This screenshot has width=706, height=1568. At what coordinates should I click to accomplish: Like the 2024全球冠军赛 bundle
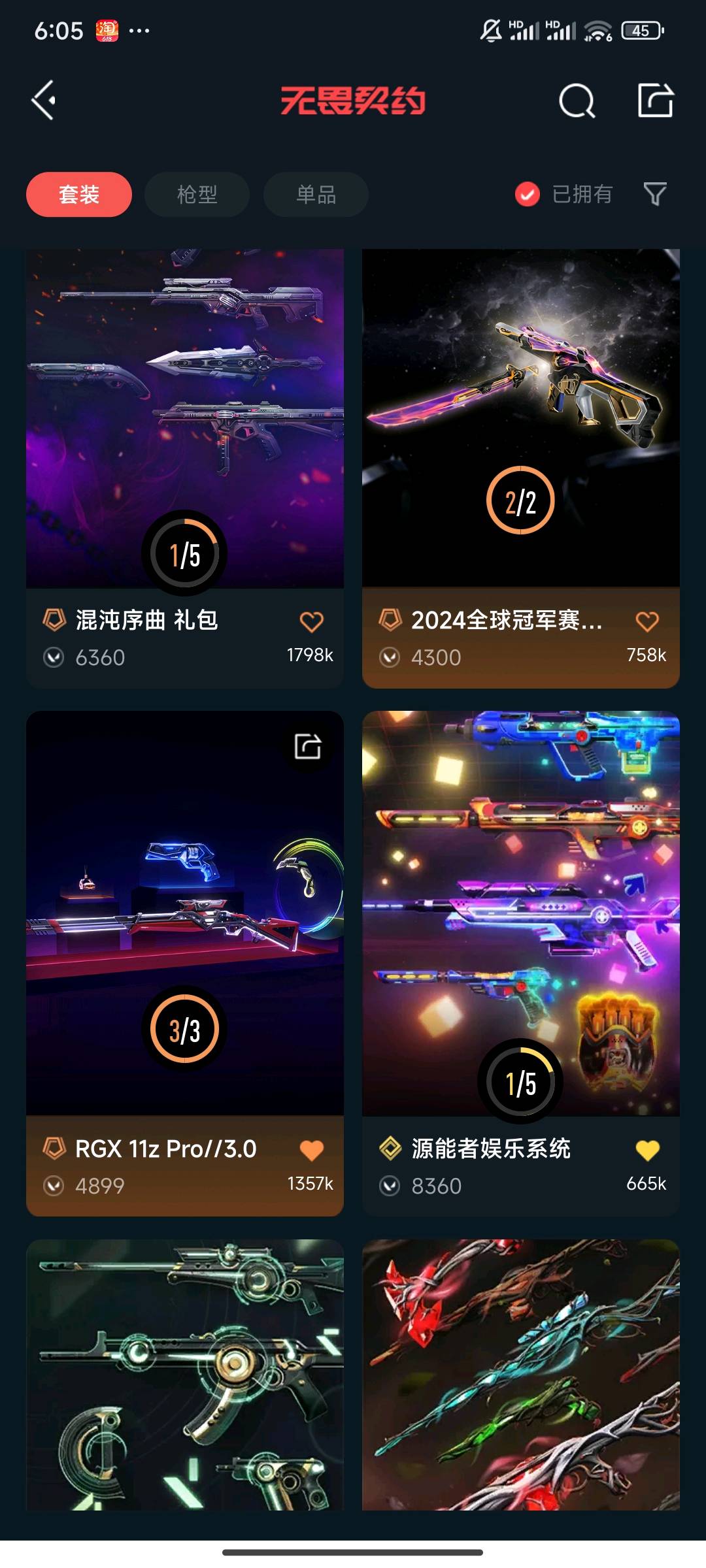coord(647,621)
